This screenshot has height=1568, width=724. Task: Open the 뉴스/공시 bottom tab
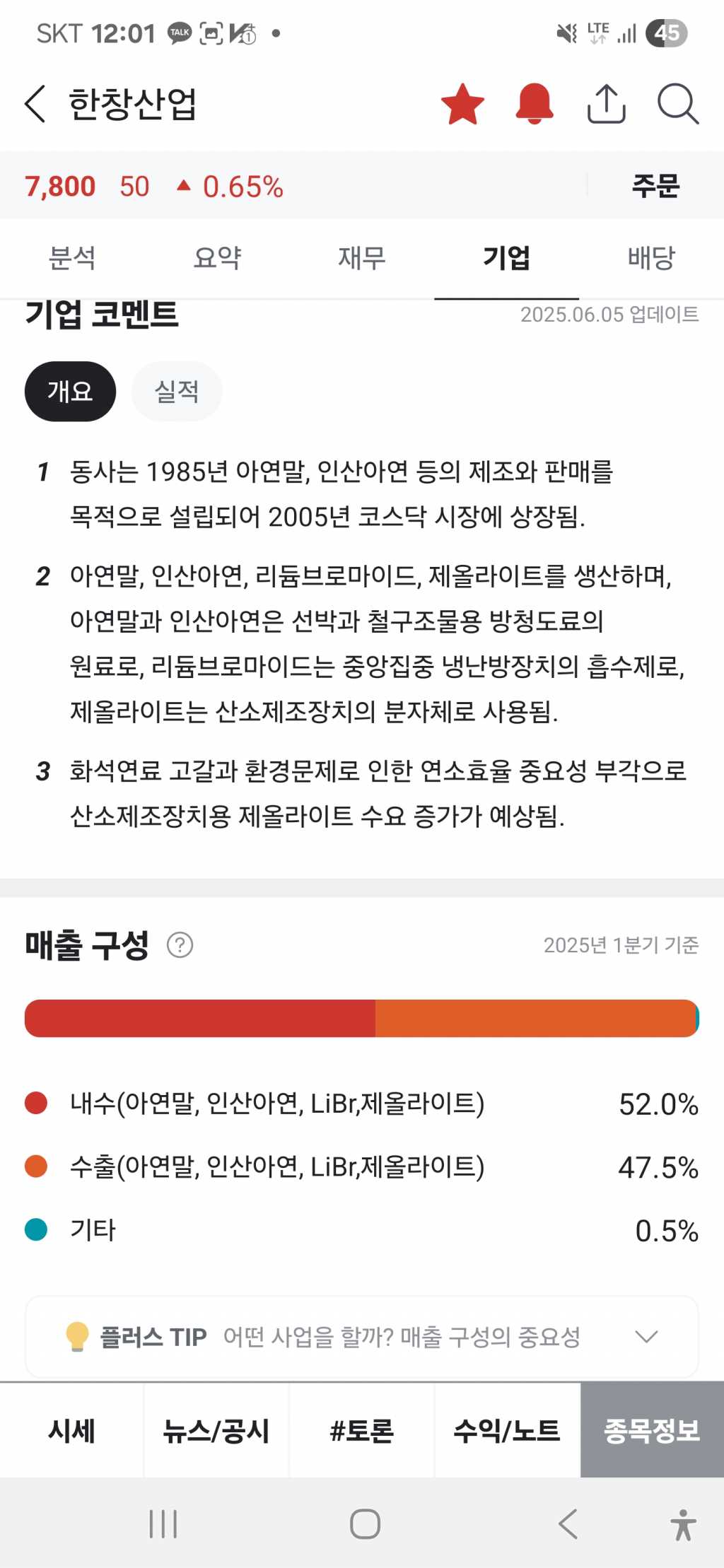(x=216, y=1430)
